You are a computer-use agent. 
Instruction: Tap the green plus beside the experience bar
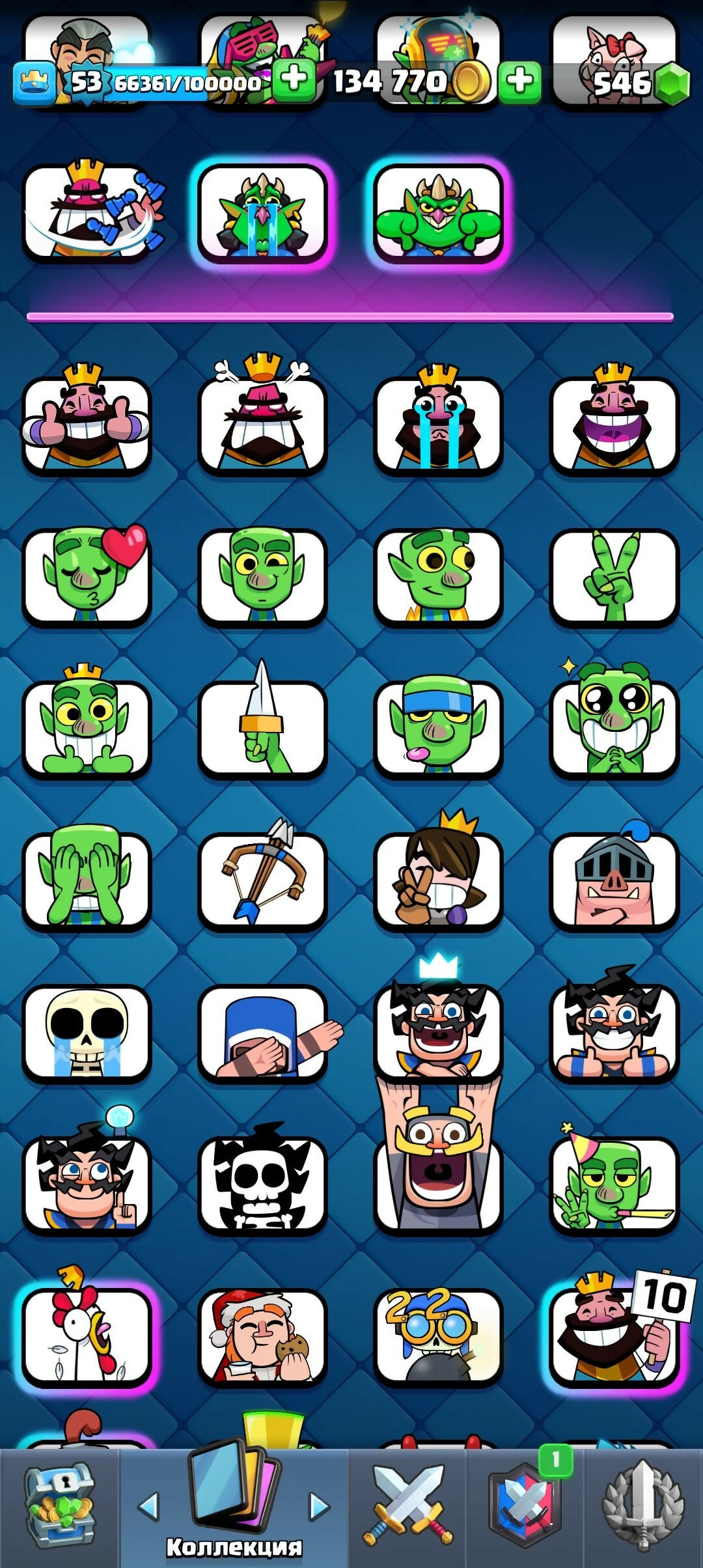pos(294,81)
